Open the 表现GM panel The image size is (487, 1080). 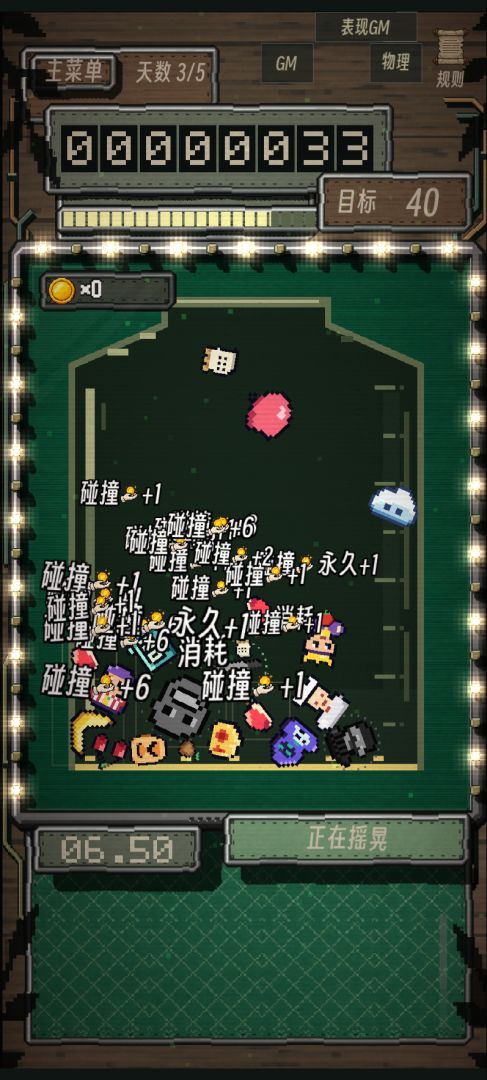pyautogui.click(x=366, y=28)
